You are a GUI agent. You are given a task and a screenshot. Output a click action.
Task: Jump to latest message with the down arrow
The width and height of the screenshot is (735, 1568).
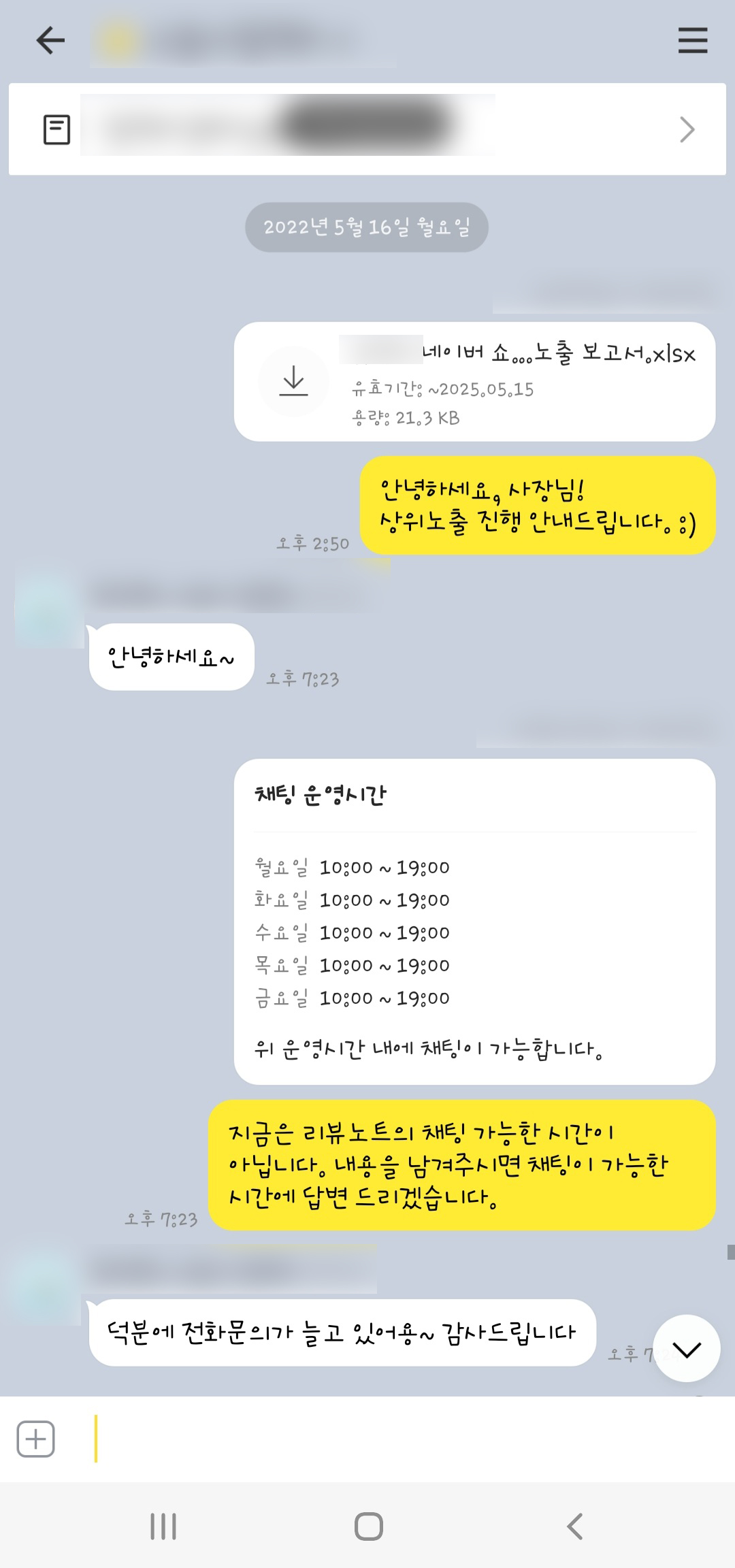point(686,1348)
